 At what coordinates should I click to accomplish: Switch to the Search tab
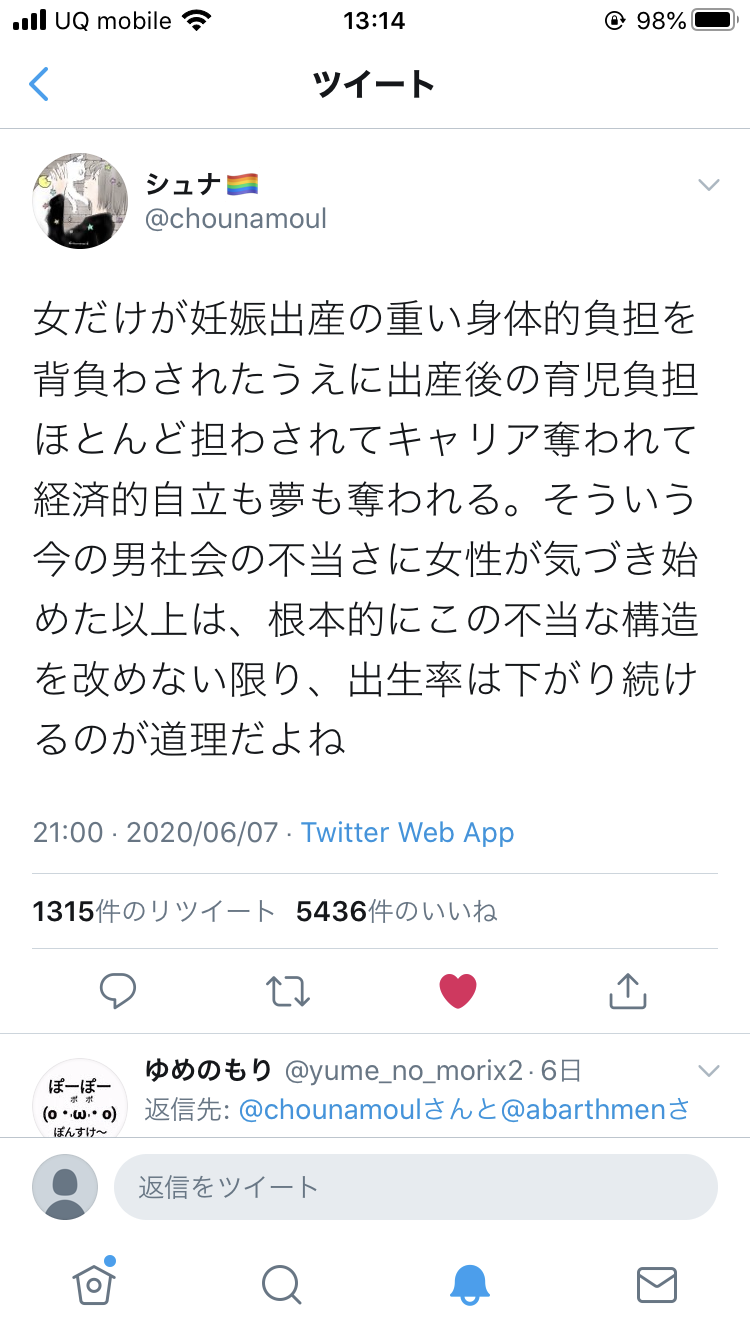click(x=281, y=1284)
